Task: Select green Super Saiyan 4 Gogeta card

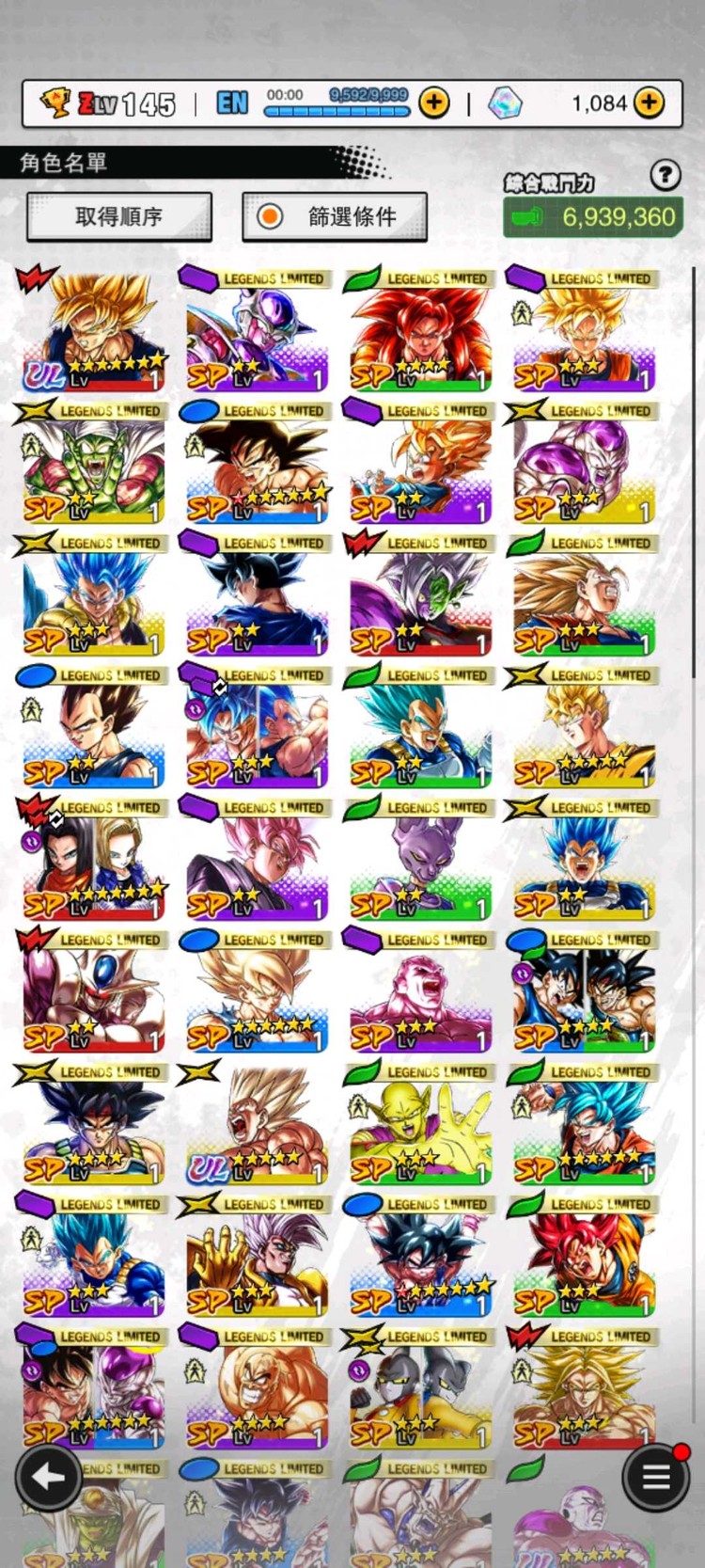Action: coord(419,331)
